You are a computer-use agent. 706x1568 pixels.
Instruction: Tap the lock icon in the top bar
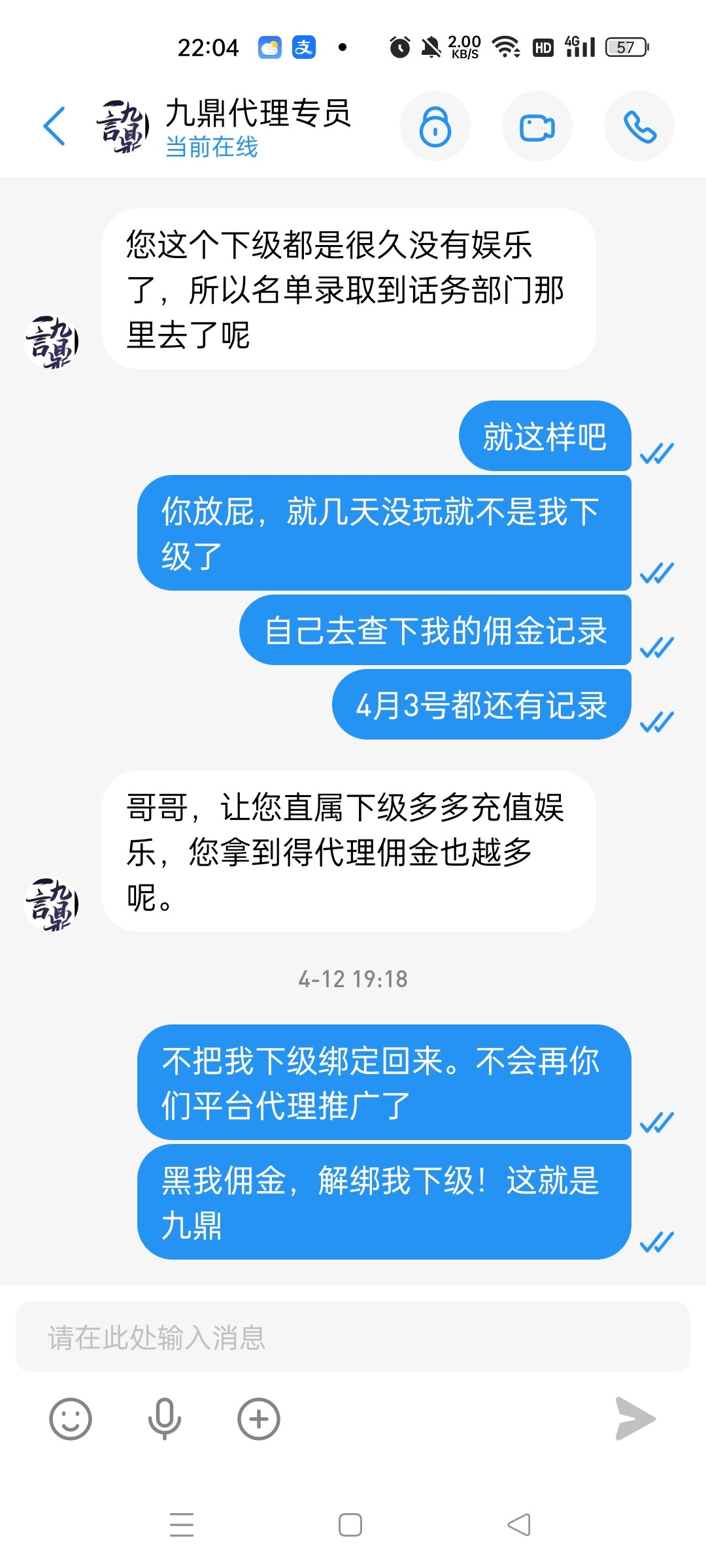point(435,126)
